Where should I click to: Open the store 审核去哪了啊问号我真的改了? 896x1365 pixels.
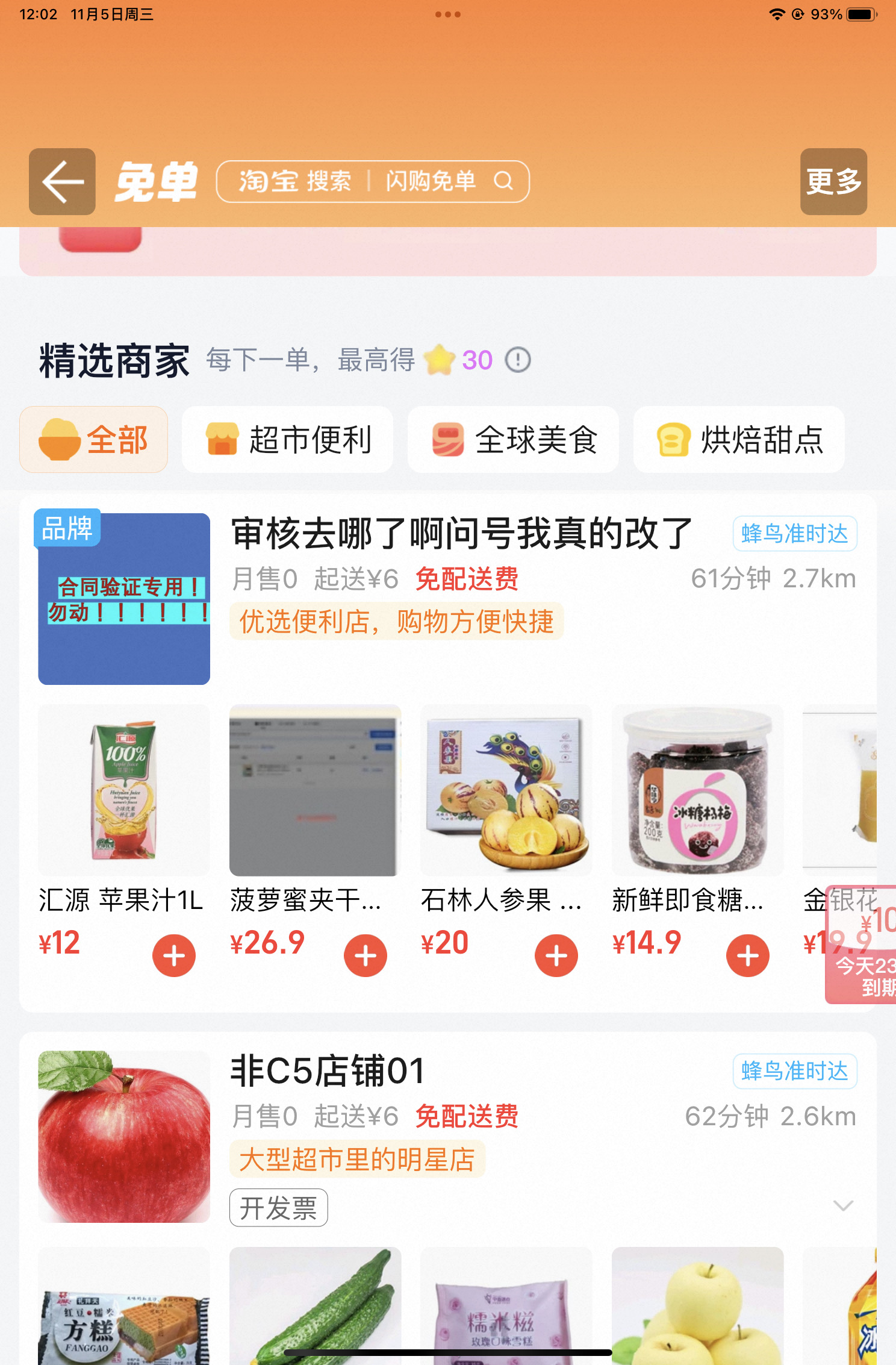click(x=461, y=534)
